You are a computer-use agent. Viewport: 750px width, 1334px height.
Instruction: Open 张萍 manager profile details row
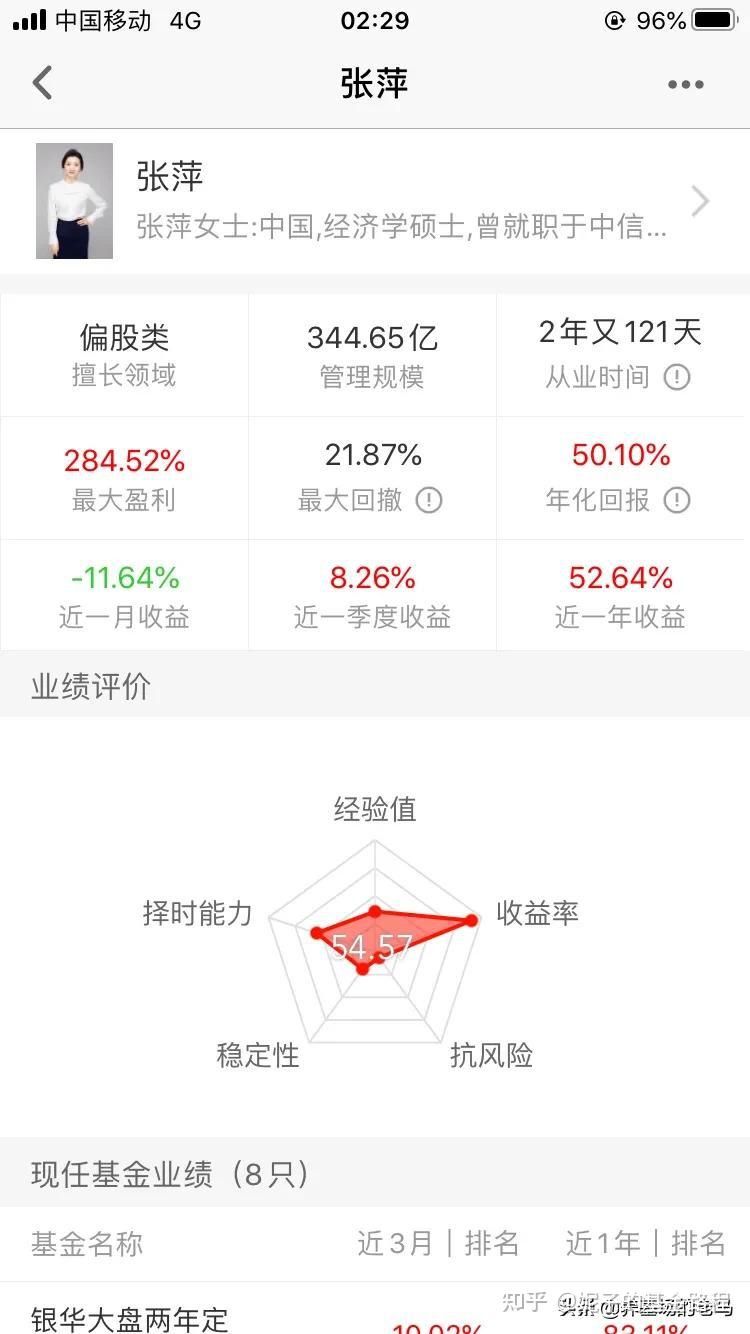tap(375, 201)
